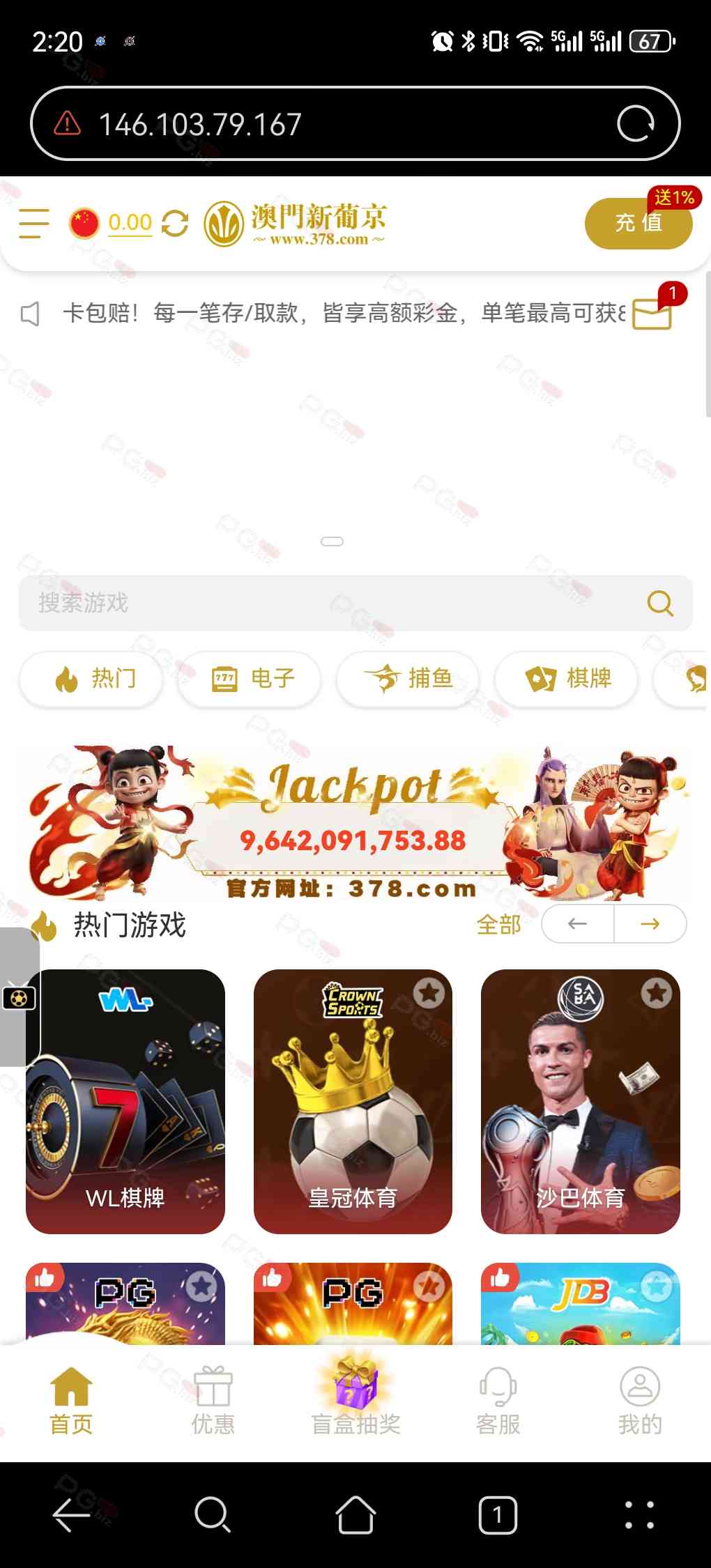View 全部 hot games

tap(498, 924)
